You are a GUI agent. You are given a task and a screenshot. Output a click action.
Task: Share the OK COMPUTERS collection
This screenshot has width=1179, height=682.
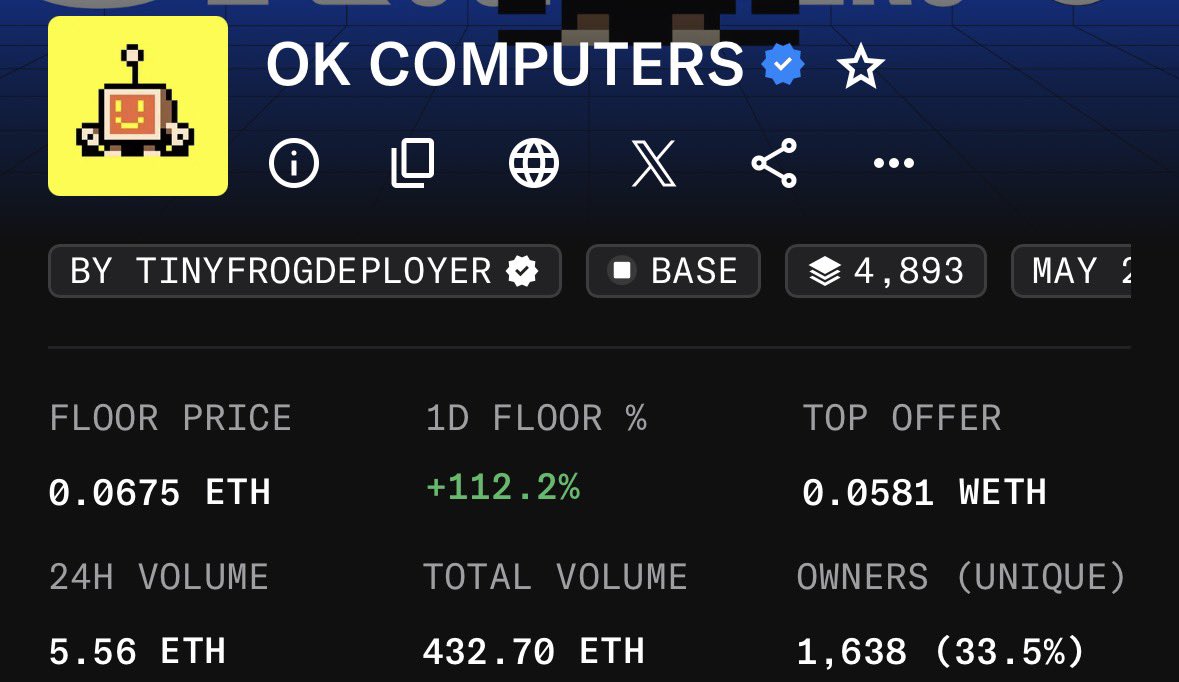(x=774, y=163)
